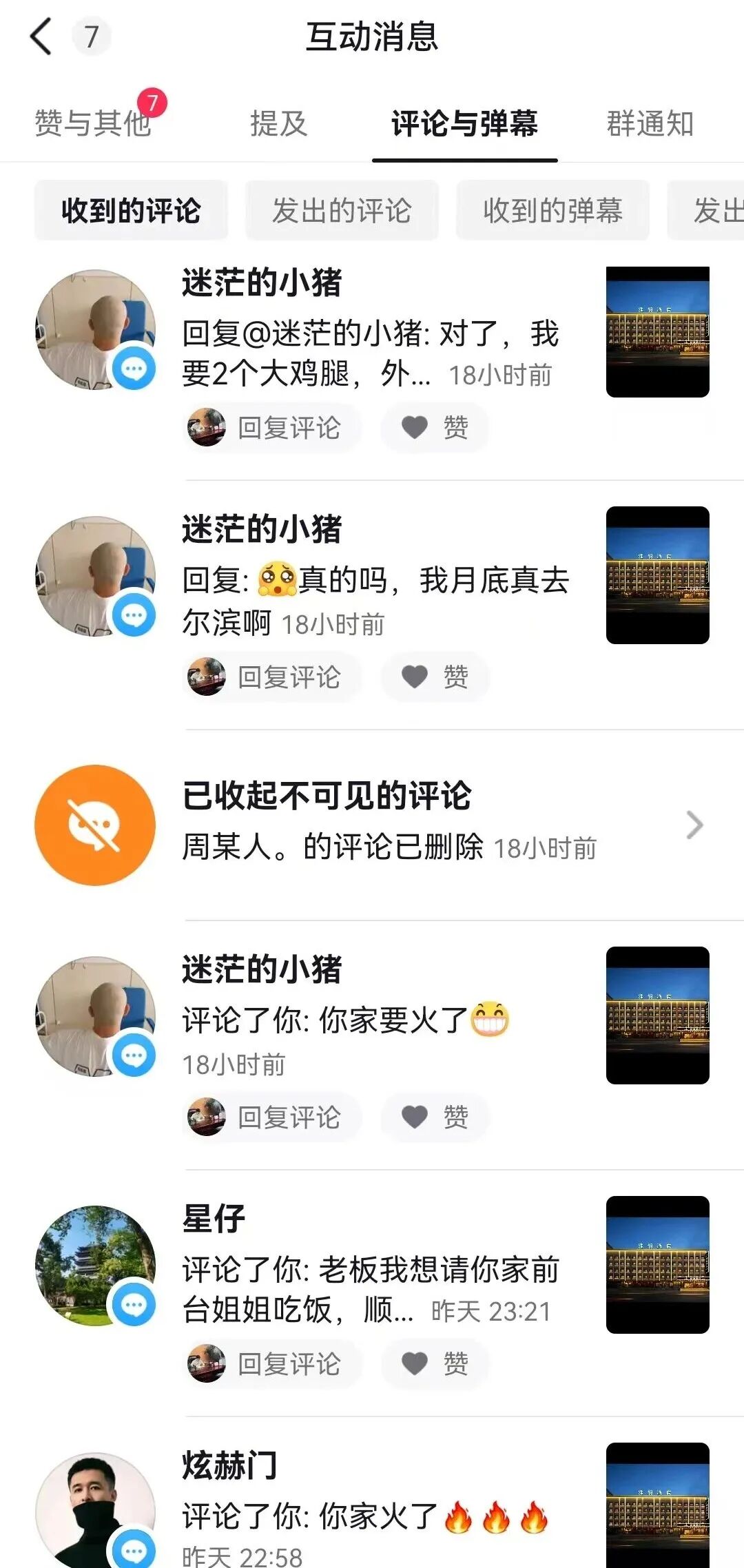Like 星仔's comment
The image size is (744, 1568).
click(435, 1364)
